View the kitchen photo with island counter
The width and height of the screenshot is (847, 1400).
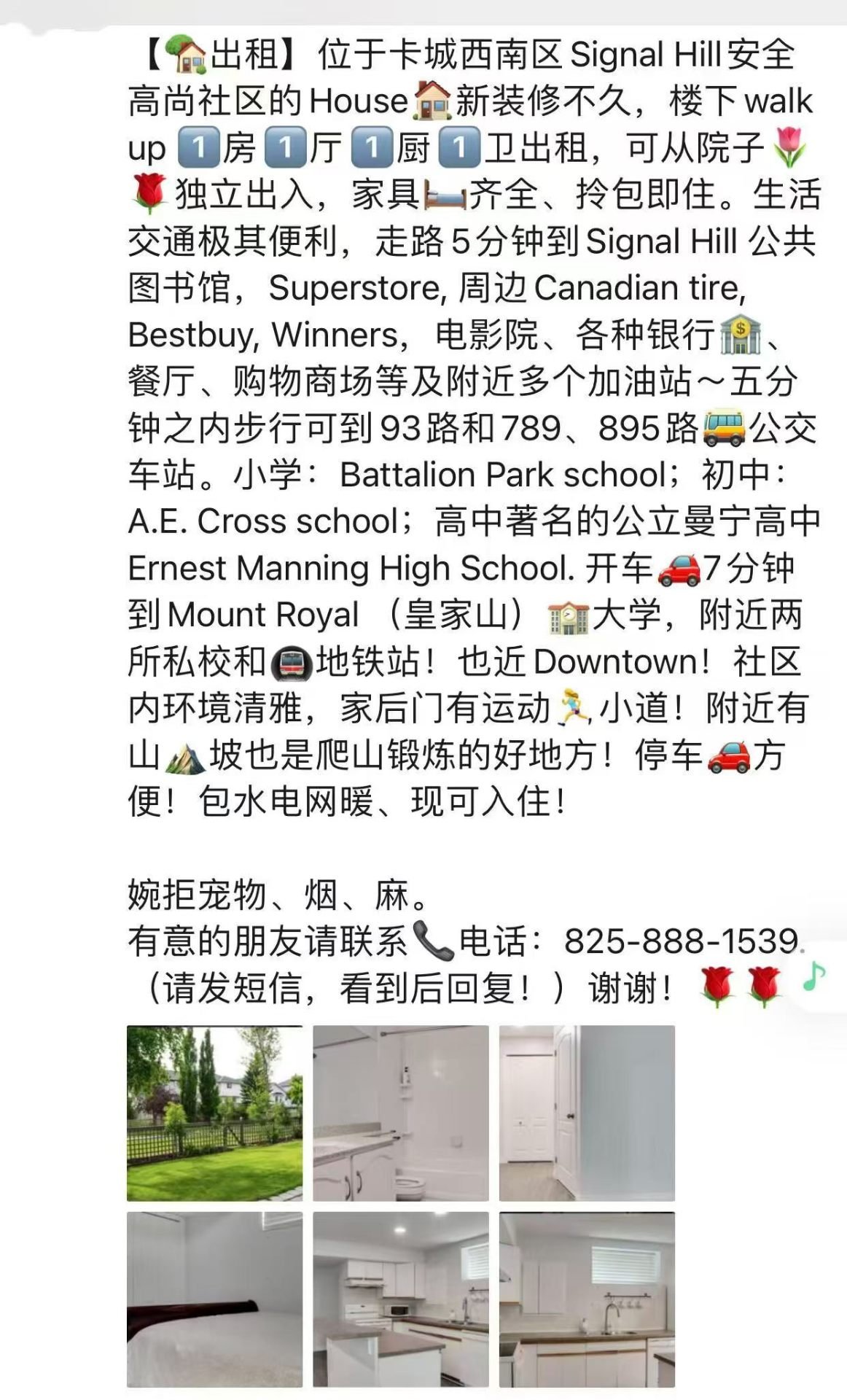tap(401, 1299)
